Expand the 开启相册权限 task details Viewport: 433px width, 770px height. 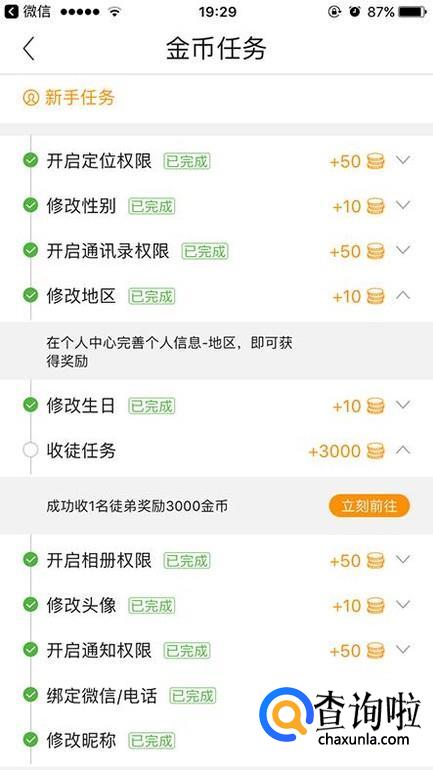click(403, 559)
